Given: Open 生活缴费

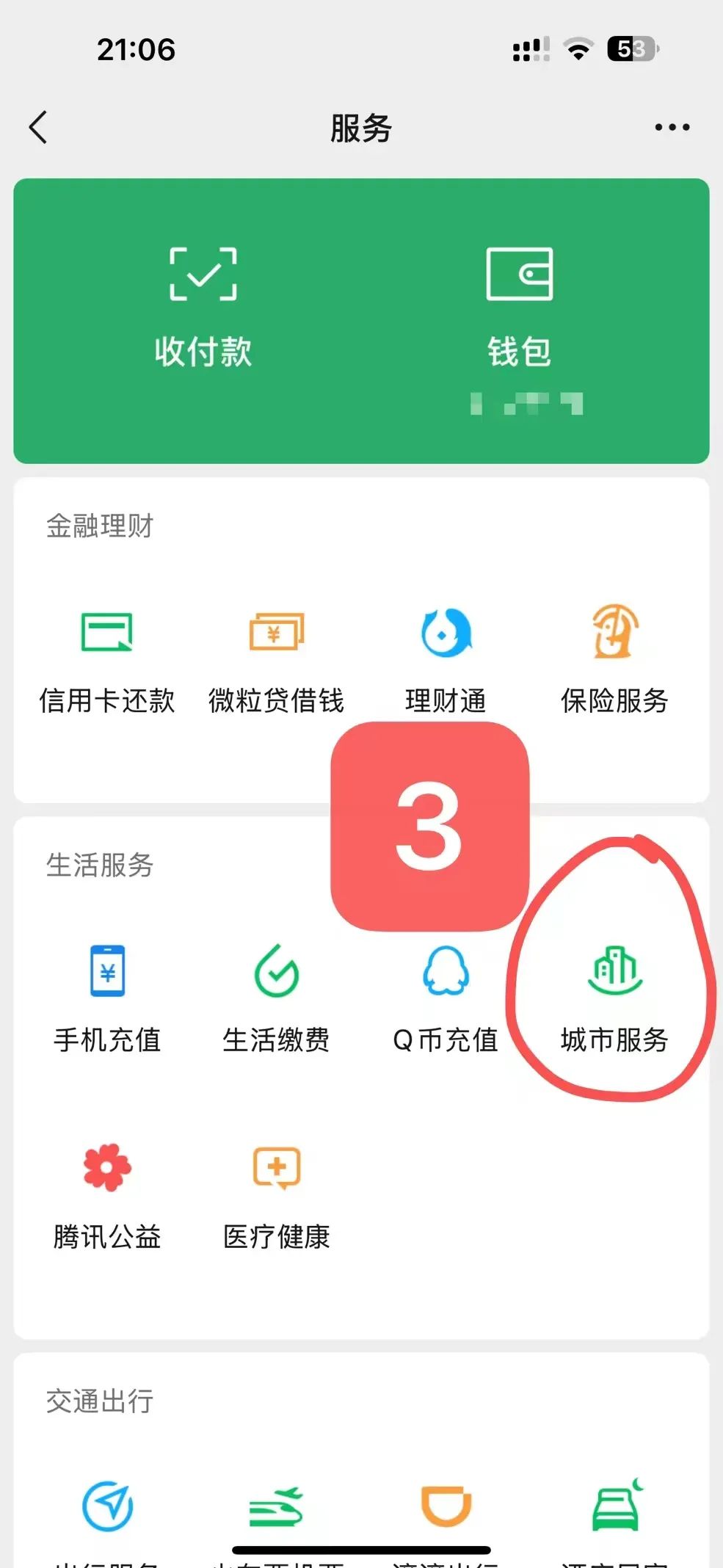Looking at the screenshot, I should tap(276, 997).
